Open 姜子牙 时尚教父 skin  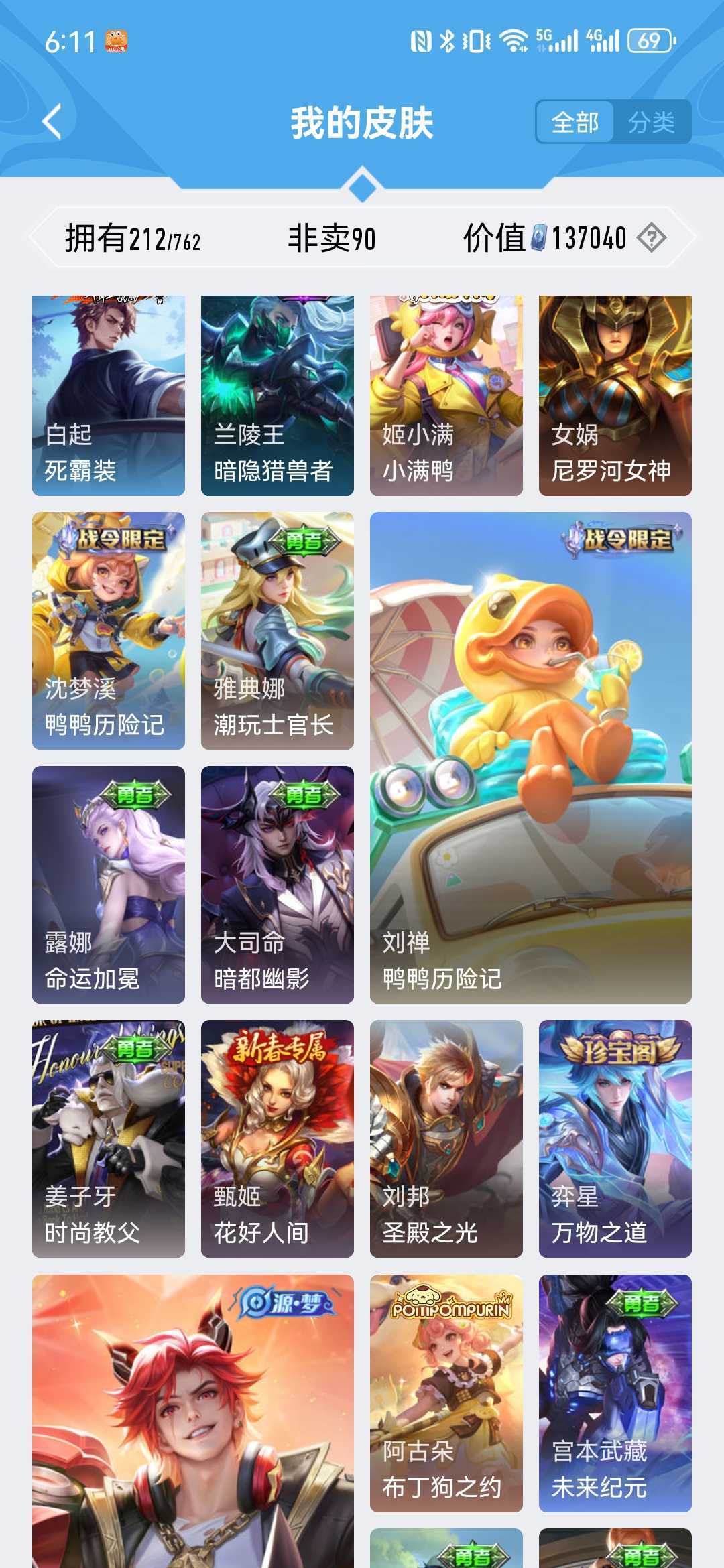tap(109, 1138)
